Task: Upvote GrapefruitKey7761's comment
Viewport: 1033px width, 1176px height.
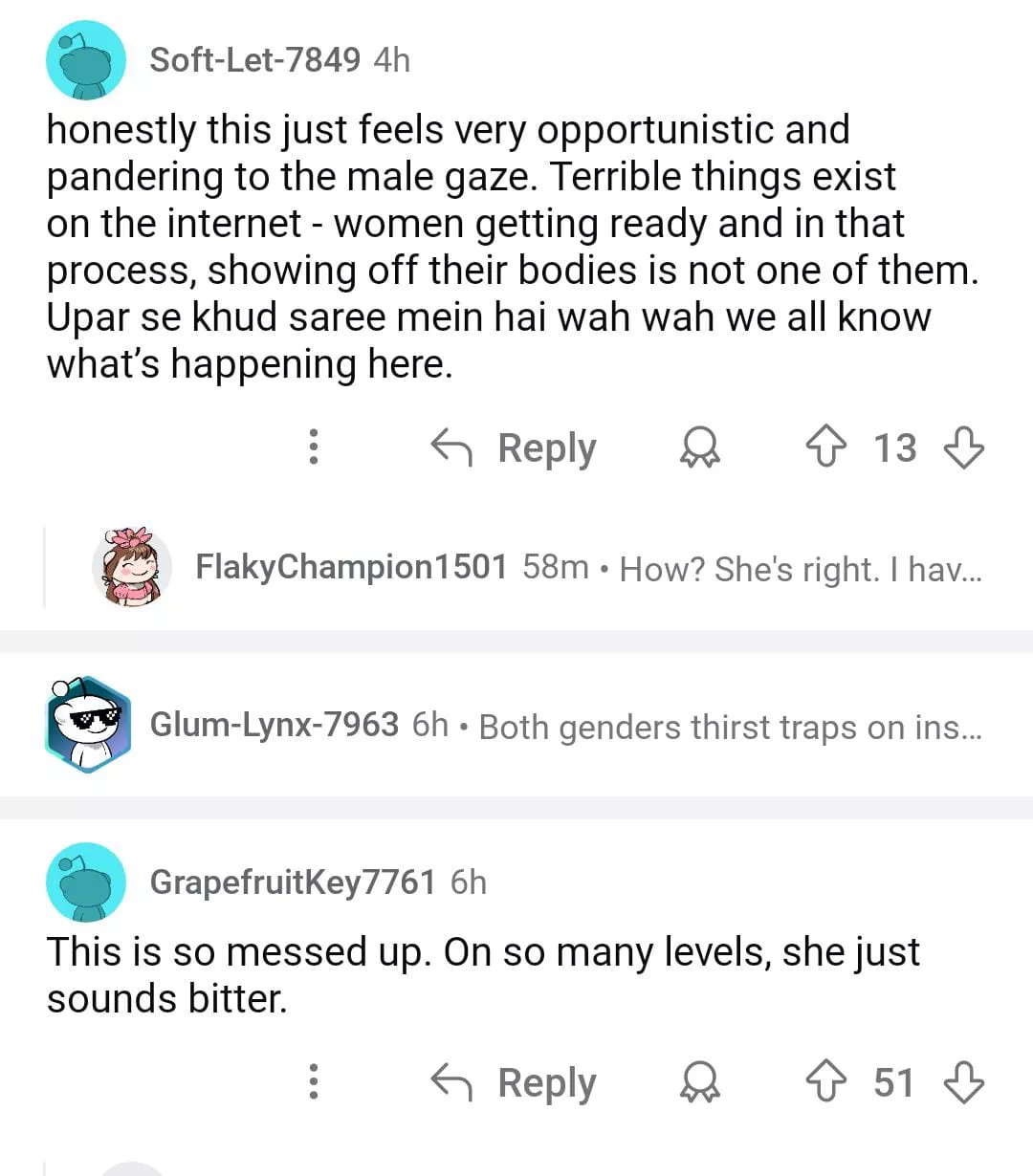Action: [x=825, y=1081]
